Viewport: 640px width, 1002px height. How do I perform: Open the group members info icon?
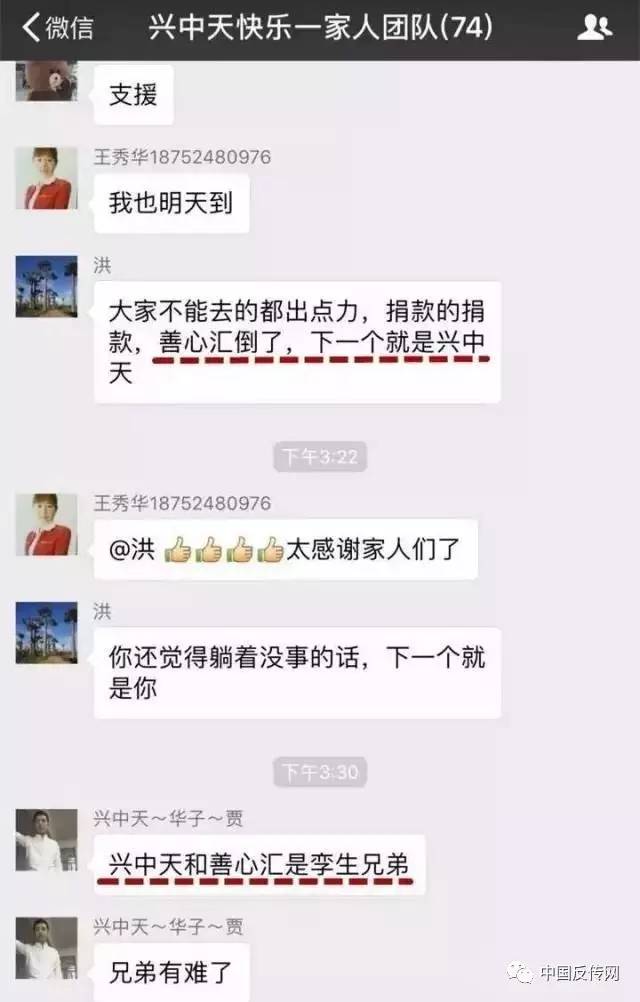click(x=594, y=27)
